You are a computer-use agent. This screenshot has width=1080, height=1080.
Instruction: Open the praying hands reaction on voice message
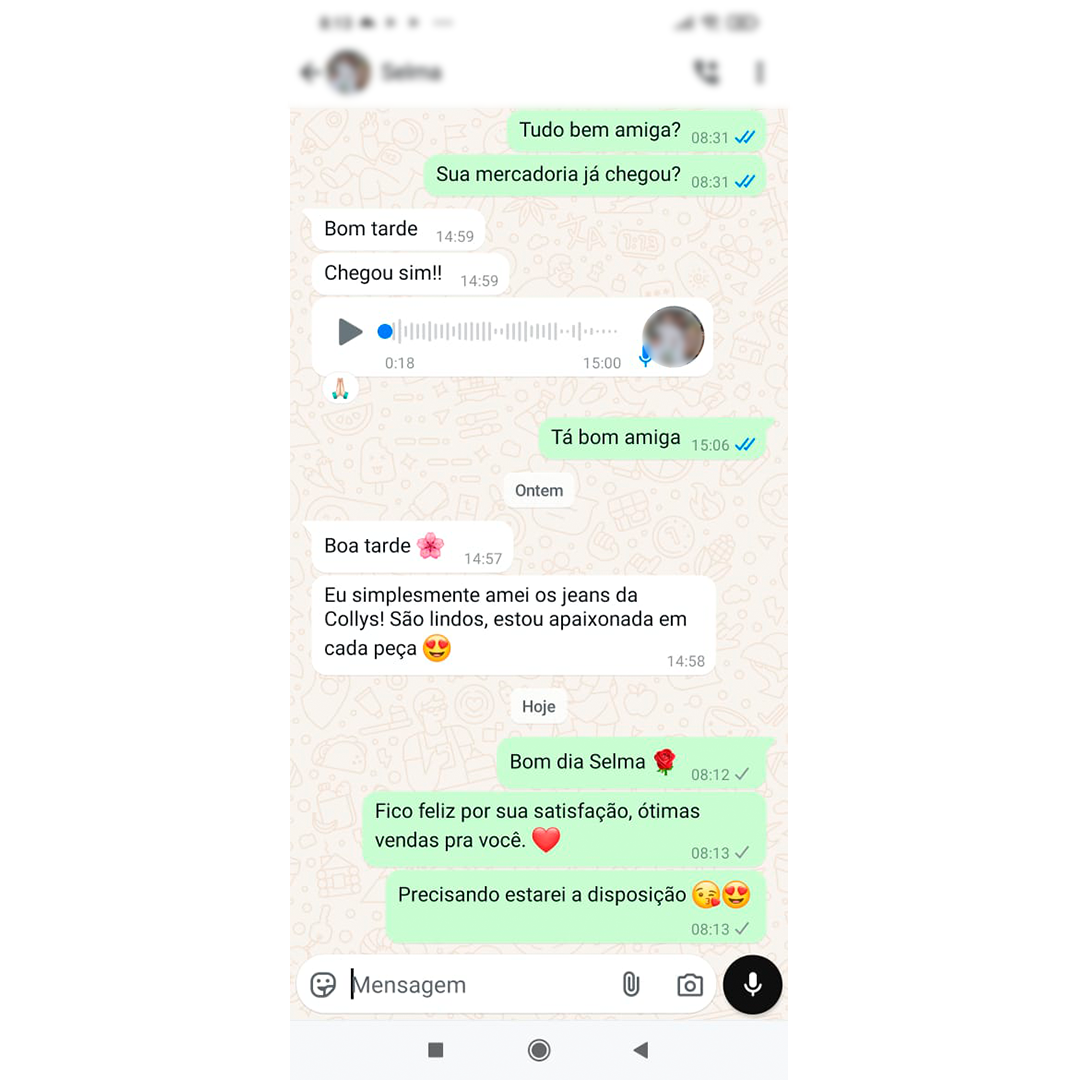(340, 388)
